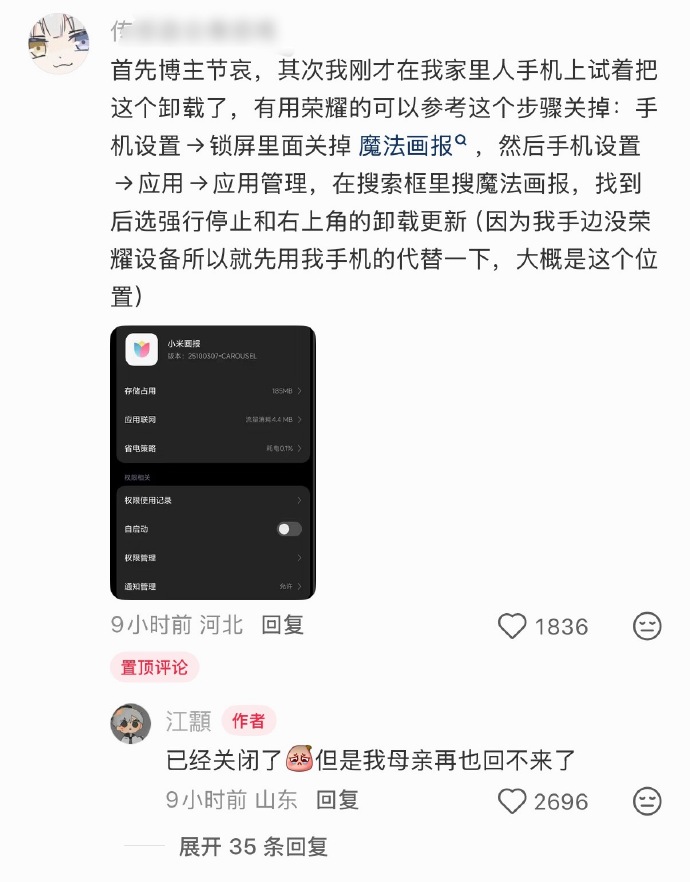Reply to 江灏's comment from 山东

point(337,800)
